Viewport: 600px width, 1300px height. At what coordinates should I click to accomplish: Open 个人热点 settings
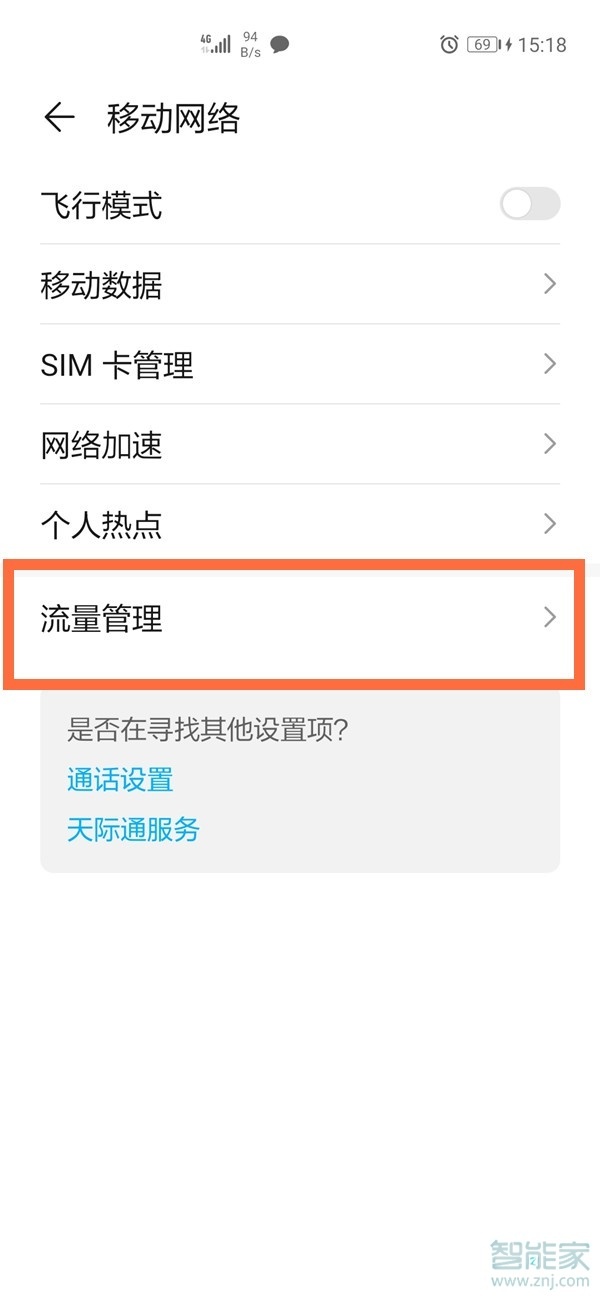pyautogui.click(x=300, y=524)
